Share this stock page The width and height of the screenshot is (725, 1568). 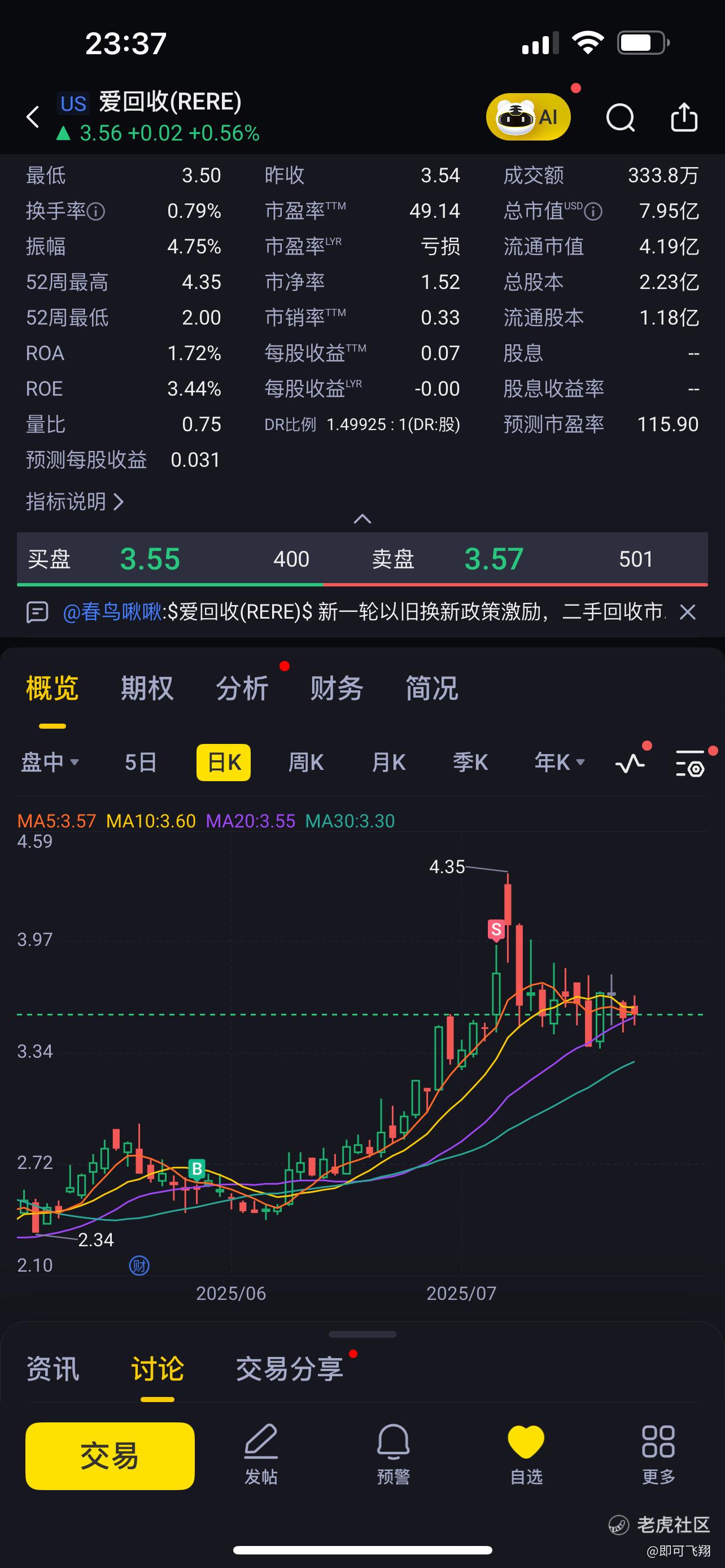[x=684, y=117]
